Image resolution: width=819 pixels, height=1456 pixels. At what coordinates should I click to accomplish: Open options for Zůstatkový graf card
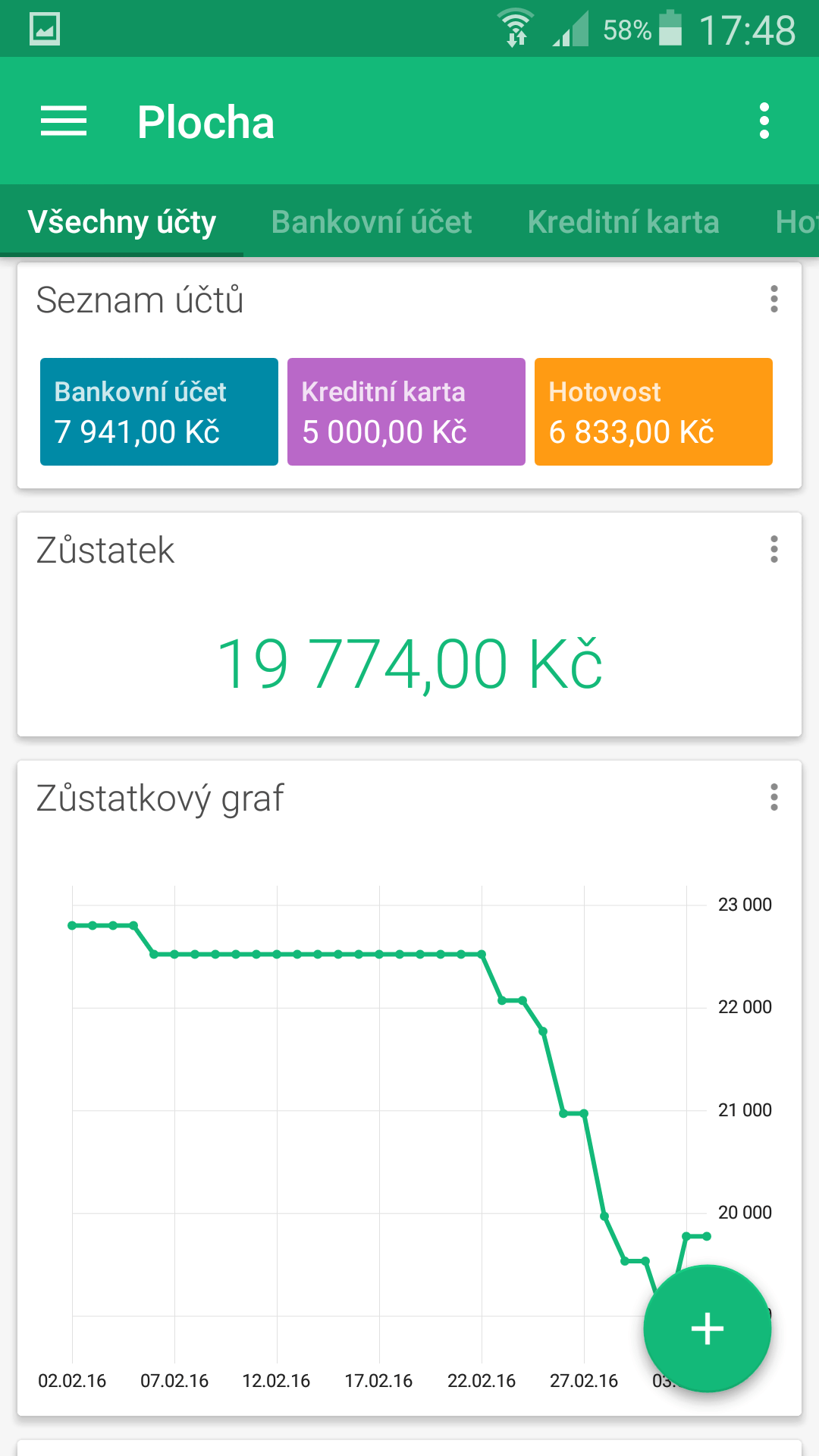(774, 797)
